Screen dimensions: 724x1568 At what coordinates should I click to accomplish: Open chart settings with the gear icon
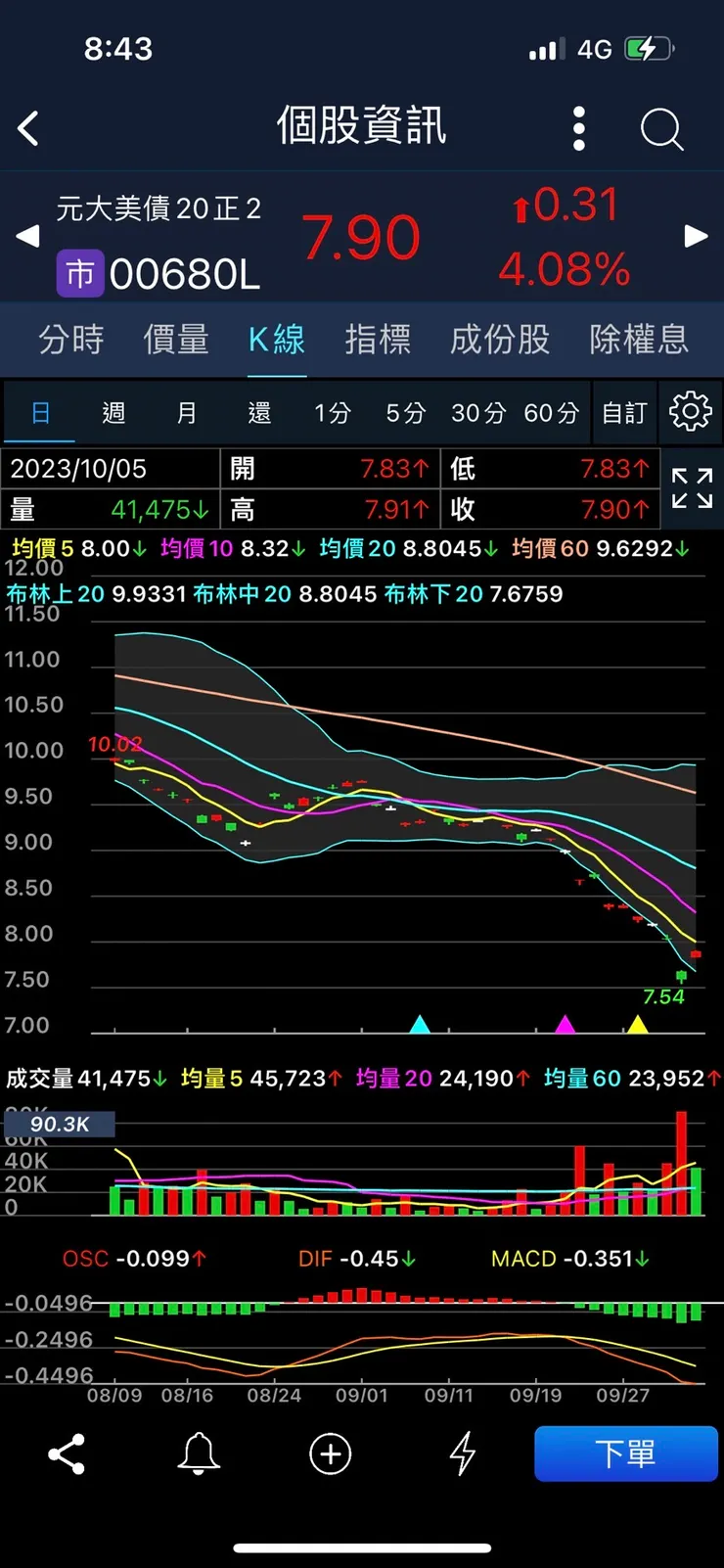click(691, 412)
